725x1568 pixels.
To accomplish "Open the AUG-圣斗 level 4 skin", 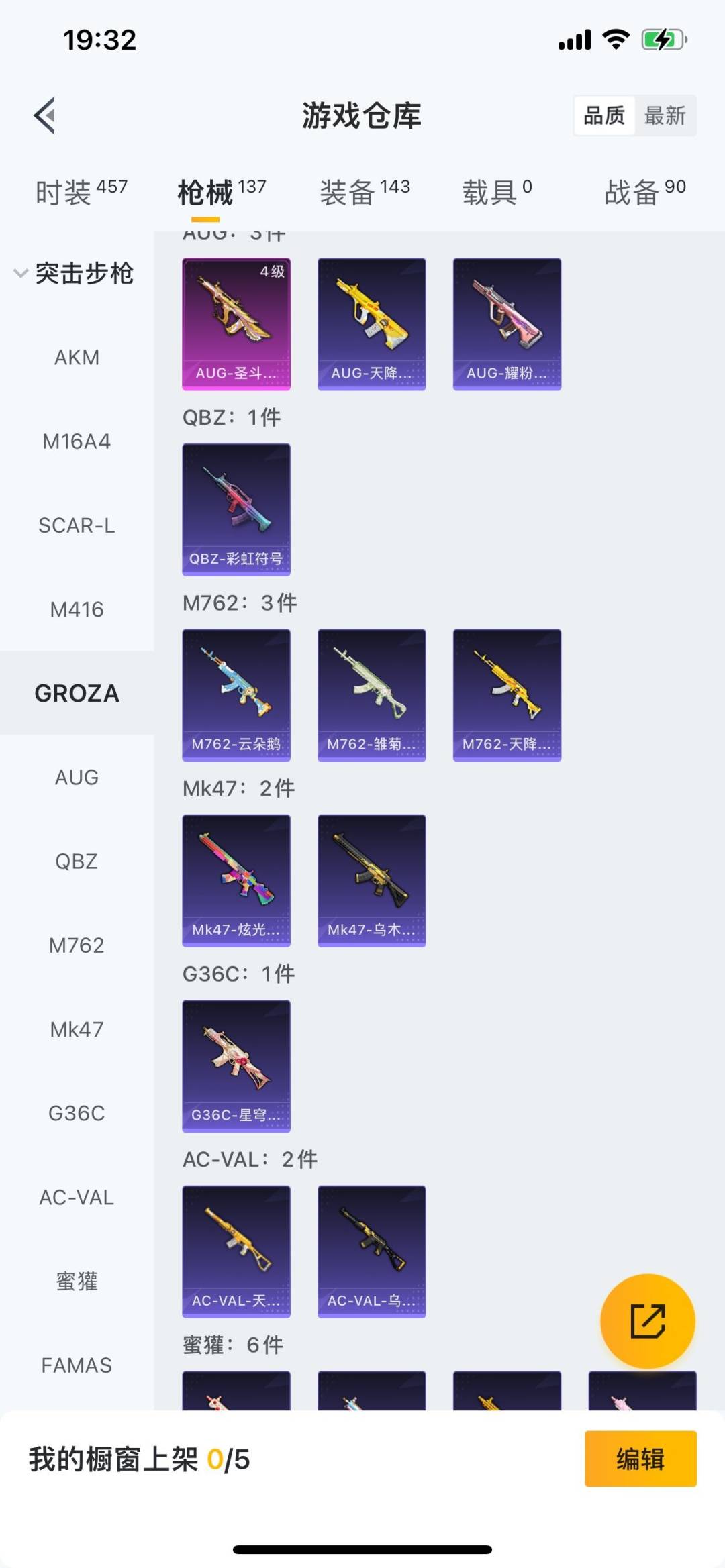I will click(x=236, y=324).
